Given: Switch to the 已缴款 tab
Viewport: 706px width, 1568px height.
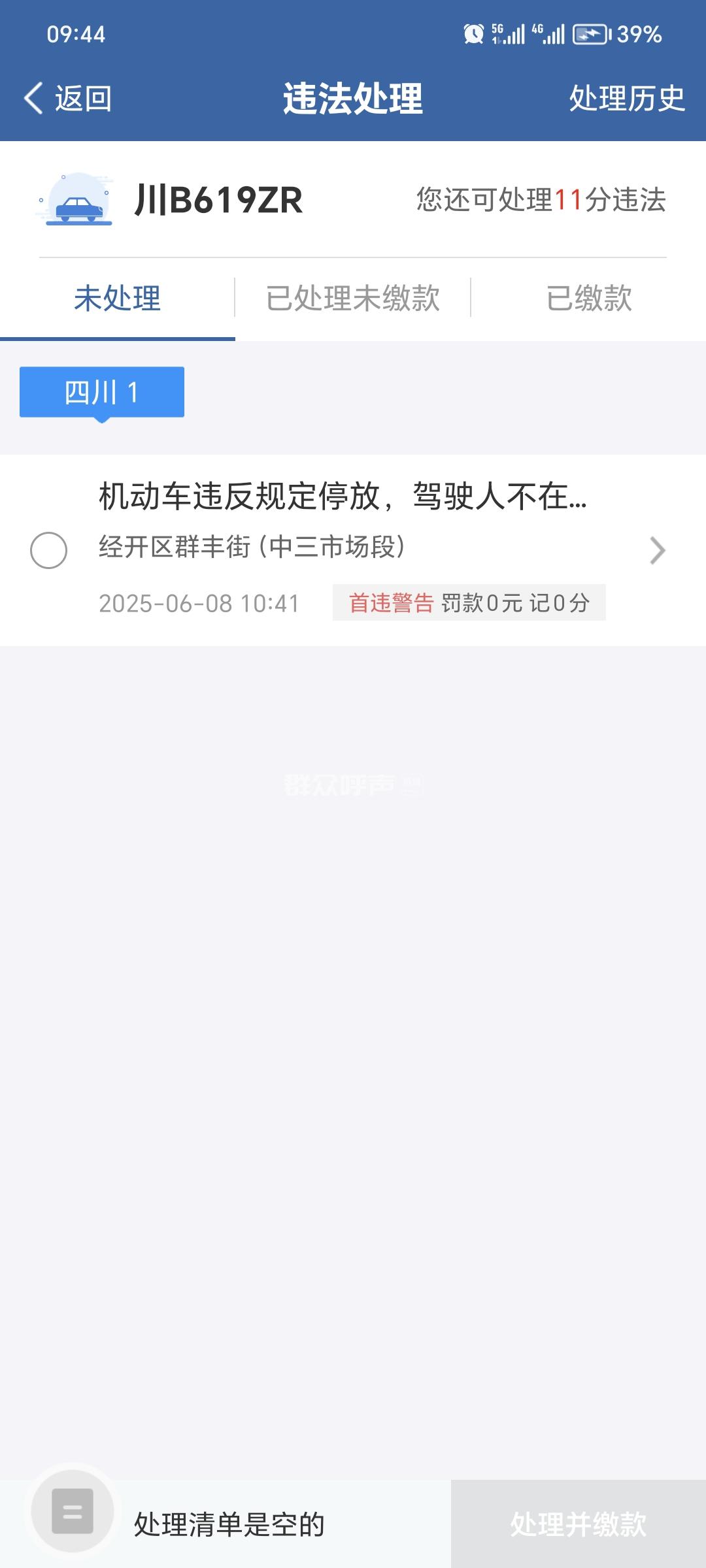Looking at the screenshot, I should point(588,299).
